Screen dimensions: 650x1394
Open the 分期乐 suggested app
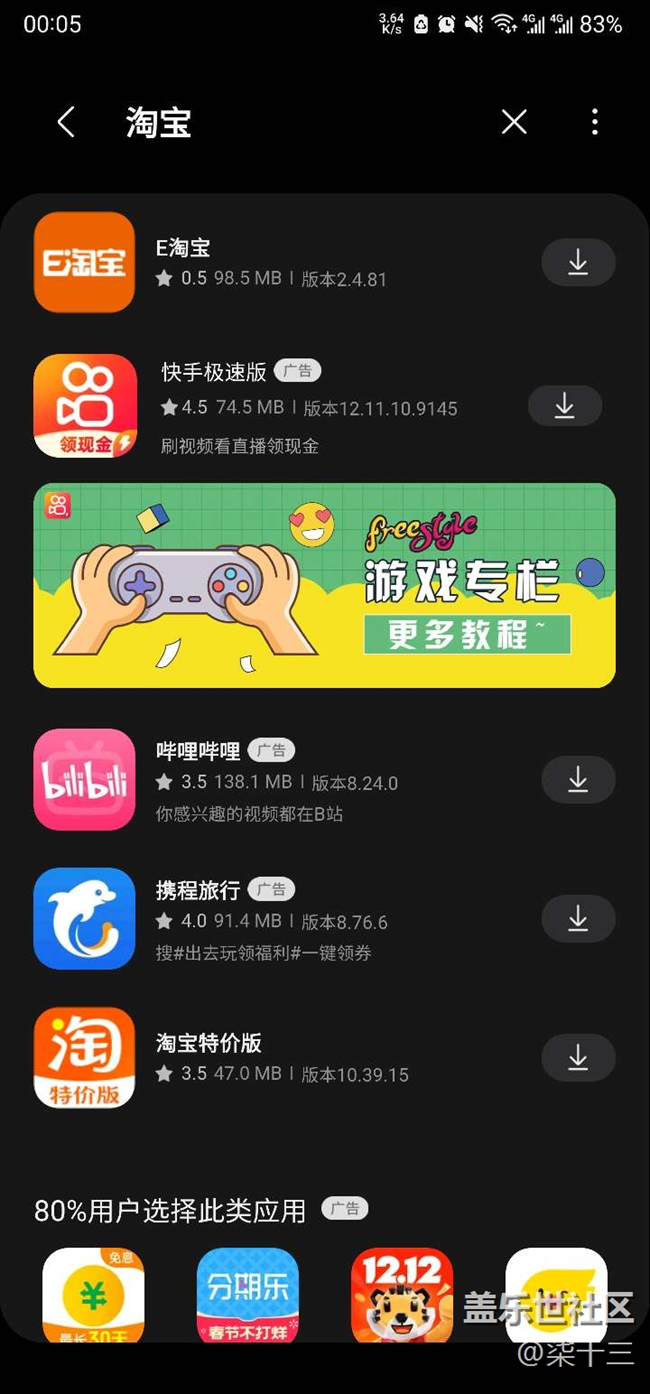point(247,1294)
